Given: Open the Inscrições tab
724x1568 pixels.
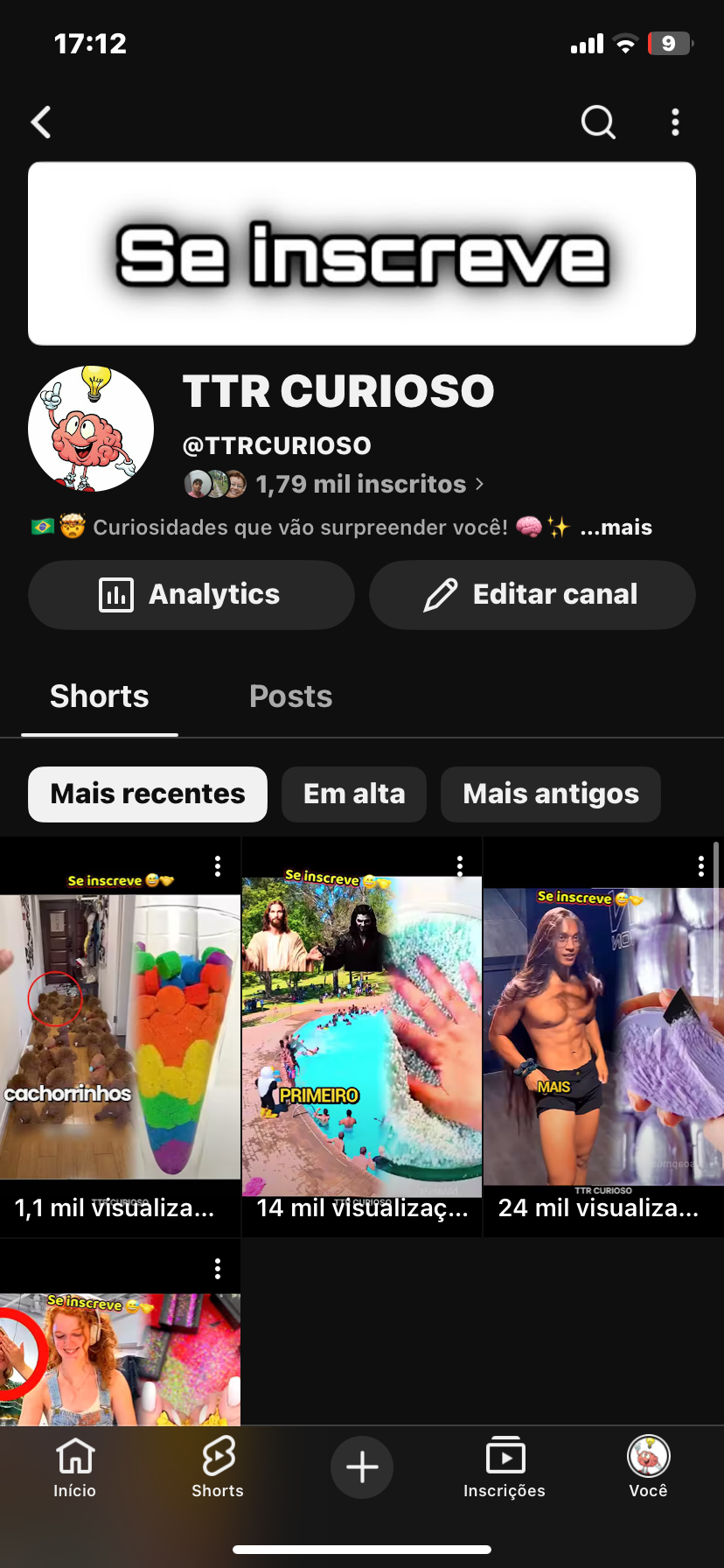Looking at the screenshot, I should [505, 1467].
